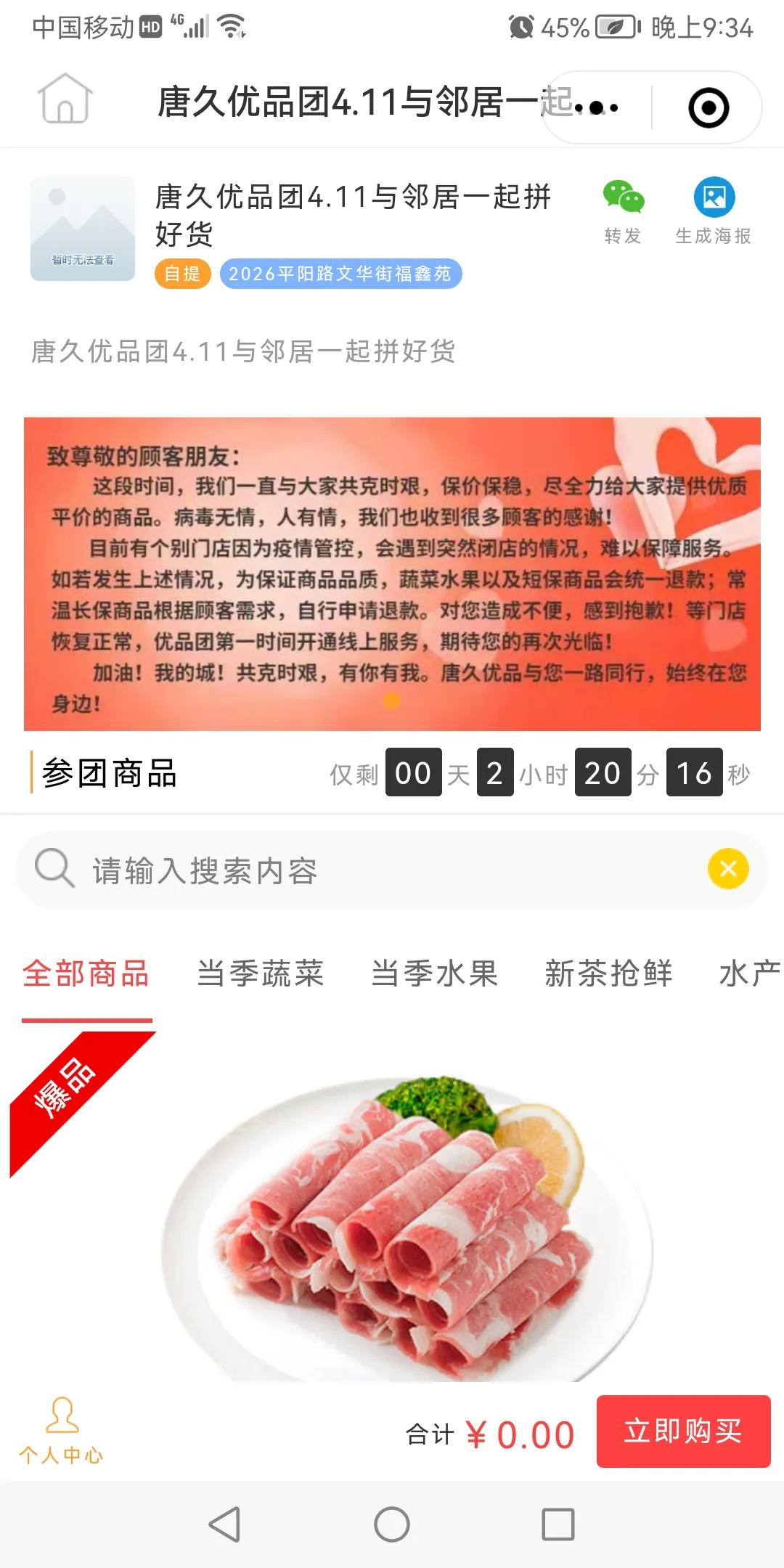Tap the orange dot on the notice banner
Image resolution: width=784 pixels, height=1568 pixels.
(x=393, y=699)
